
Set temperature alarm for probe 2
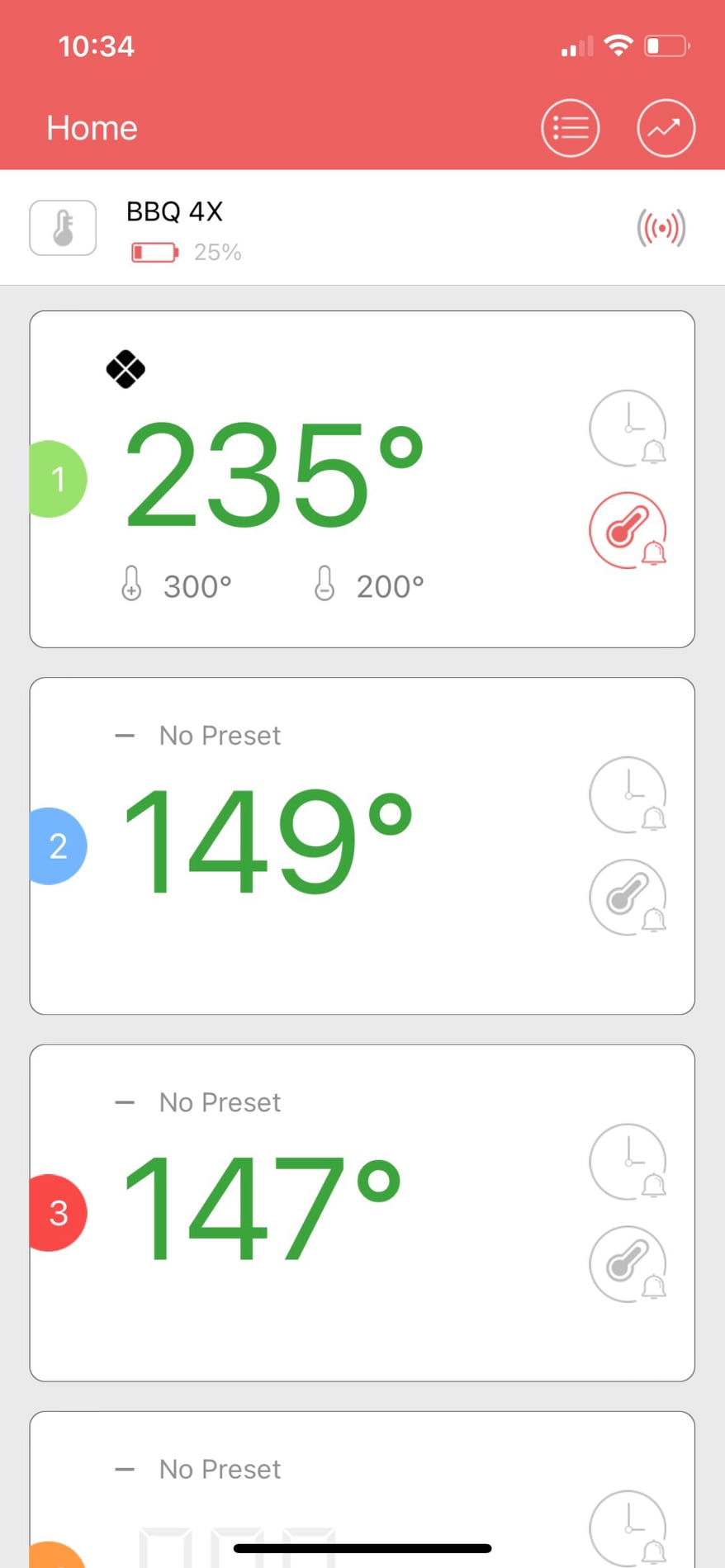point(628,897)
